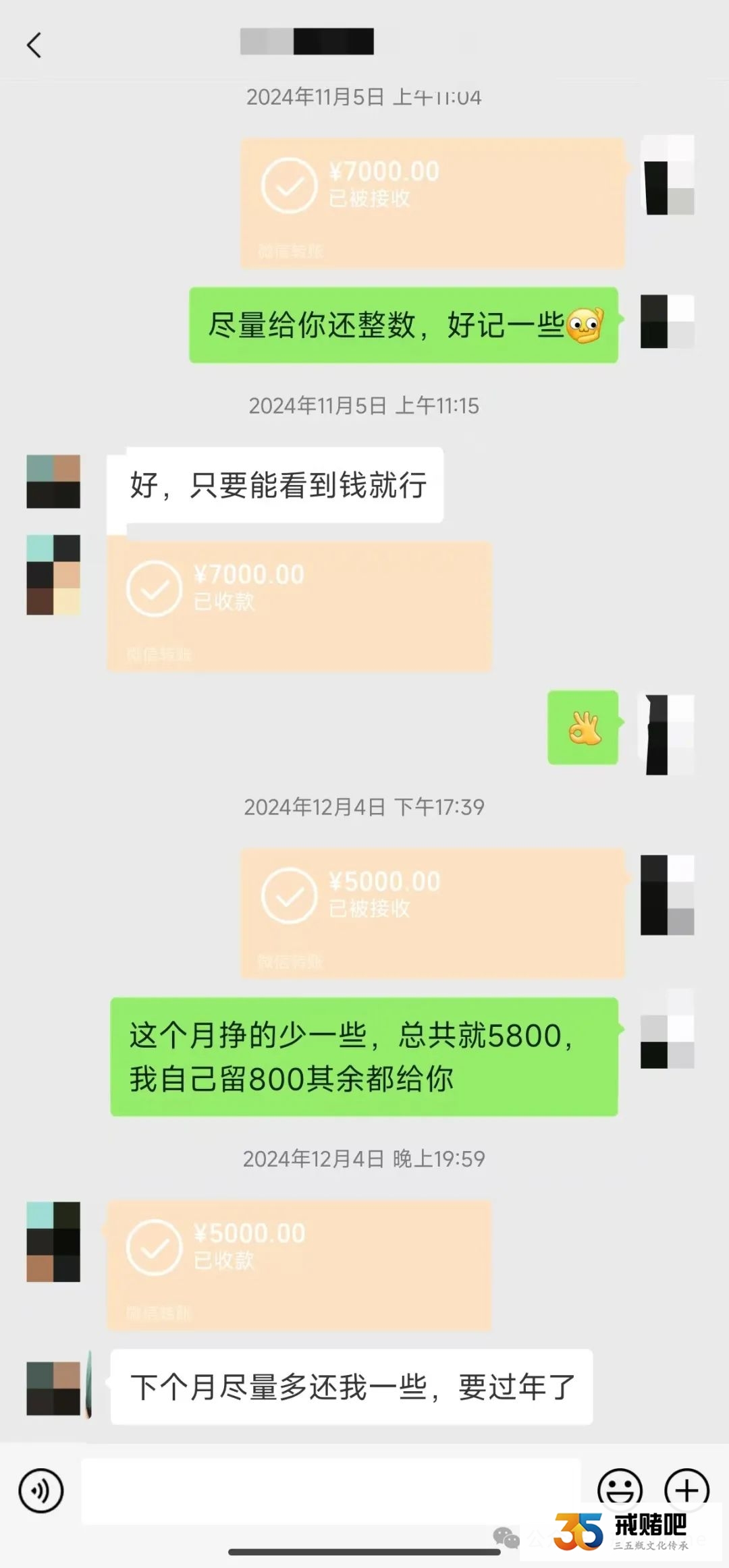
Task: Go back to the chat list
Action: [34, 45]
